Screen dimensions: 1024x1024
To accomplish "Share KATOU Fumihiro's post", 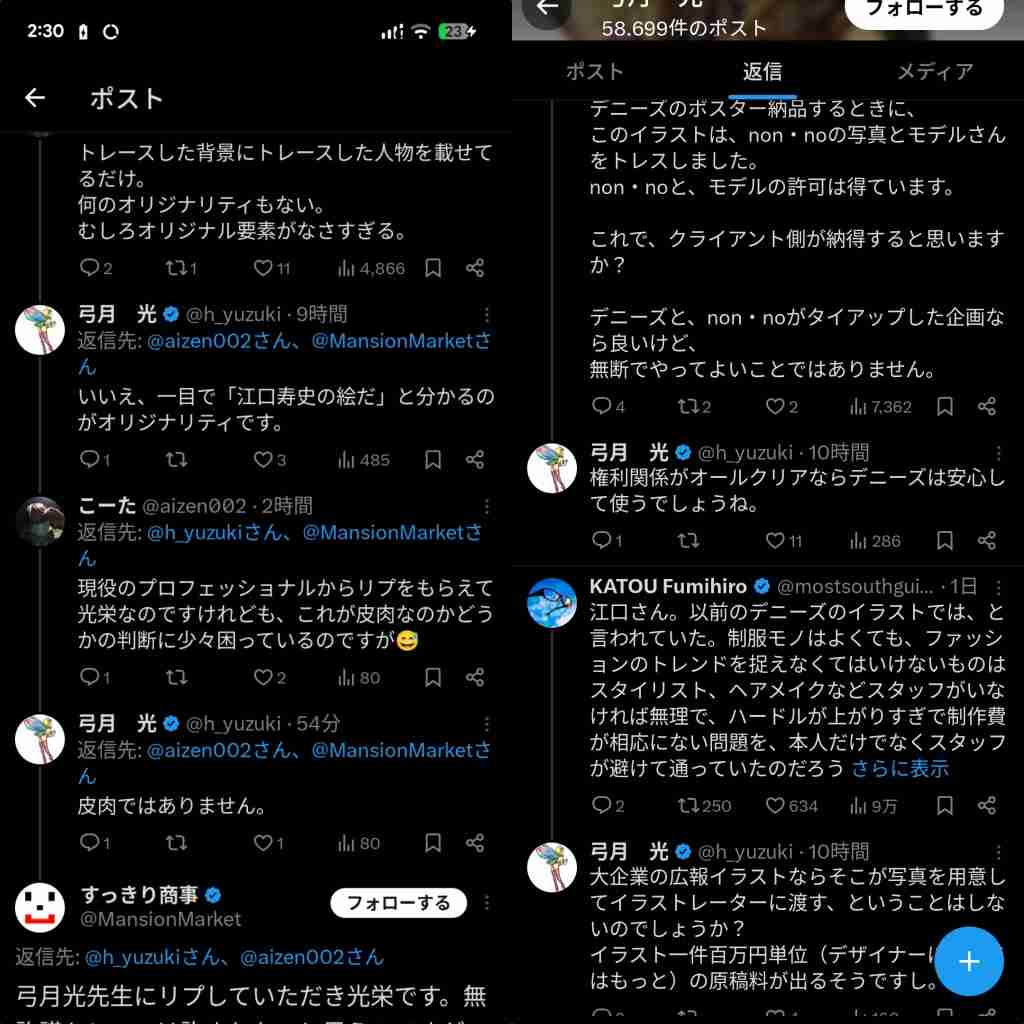I will tap(987, 805).
